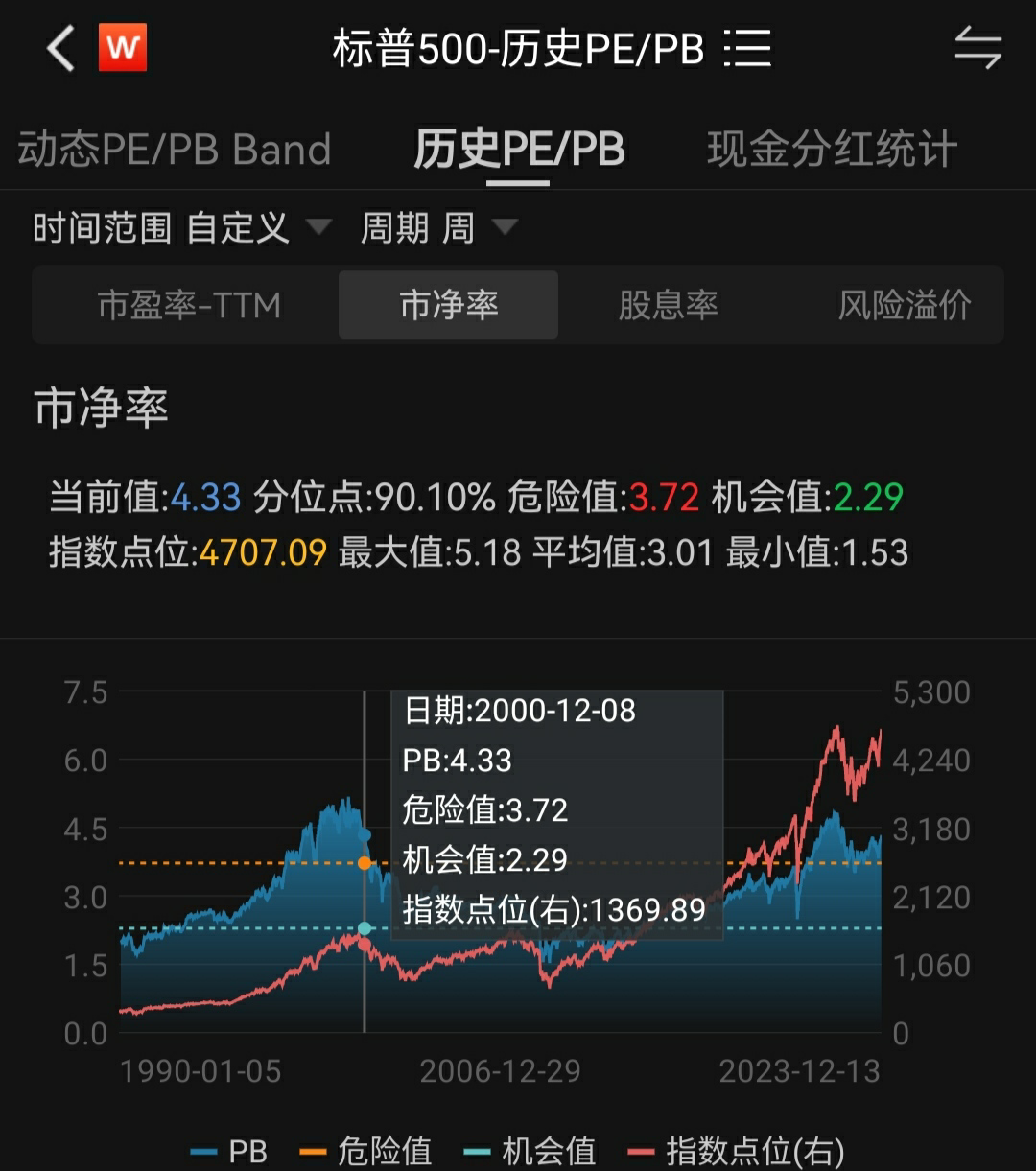
Task: Open the 周期 周 period dropdown
Action: tap(438, 228)
